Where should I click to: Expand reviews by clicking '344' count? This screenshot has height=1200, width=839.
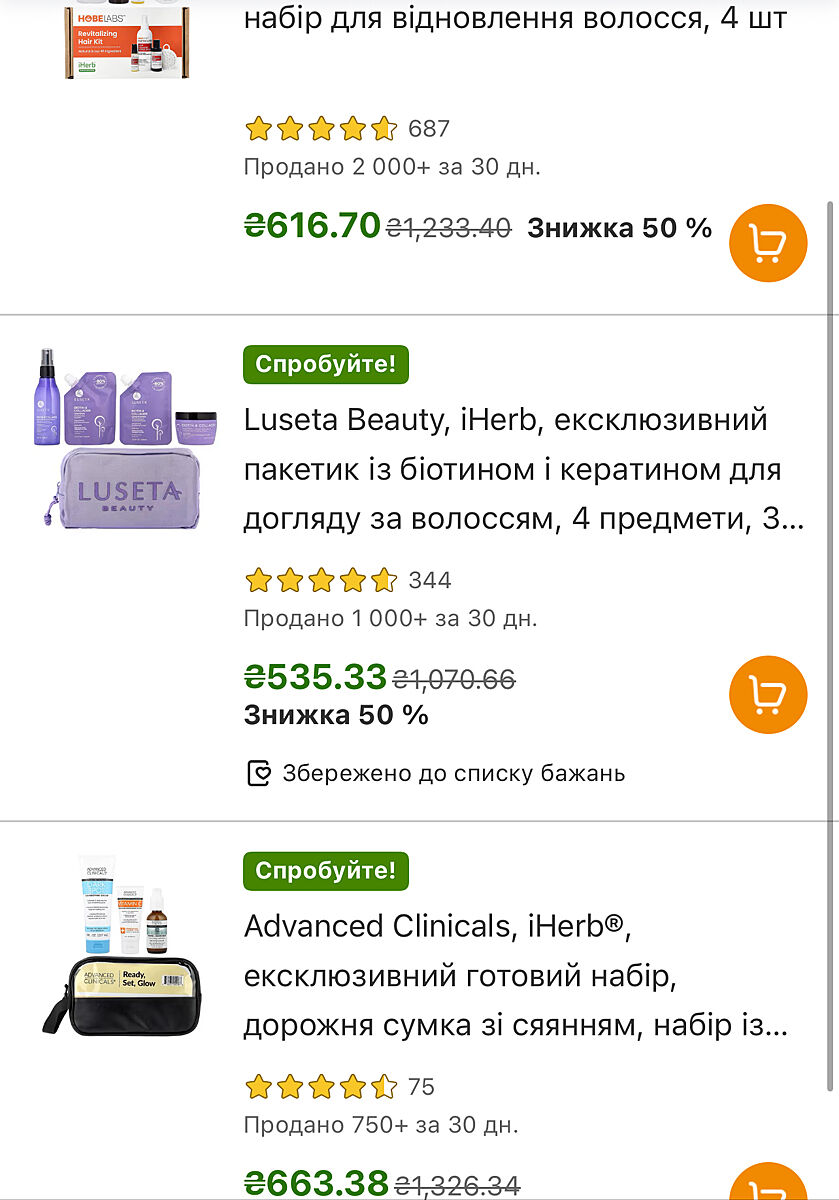430,579
